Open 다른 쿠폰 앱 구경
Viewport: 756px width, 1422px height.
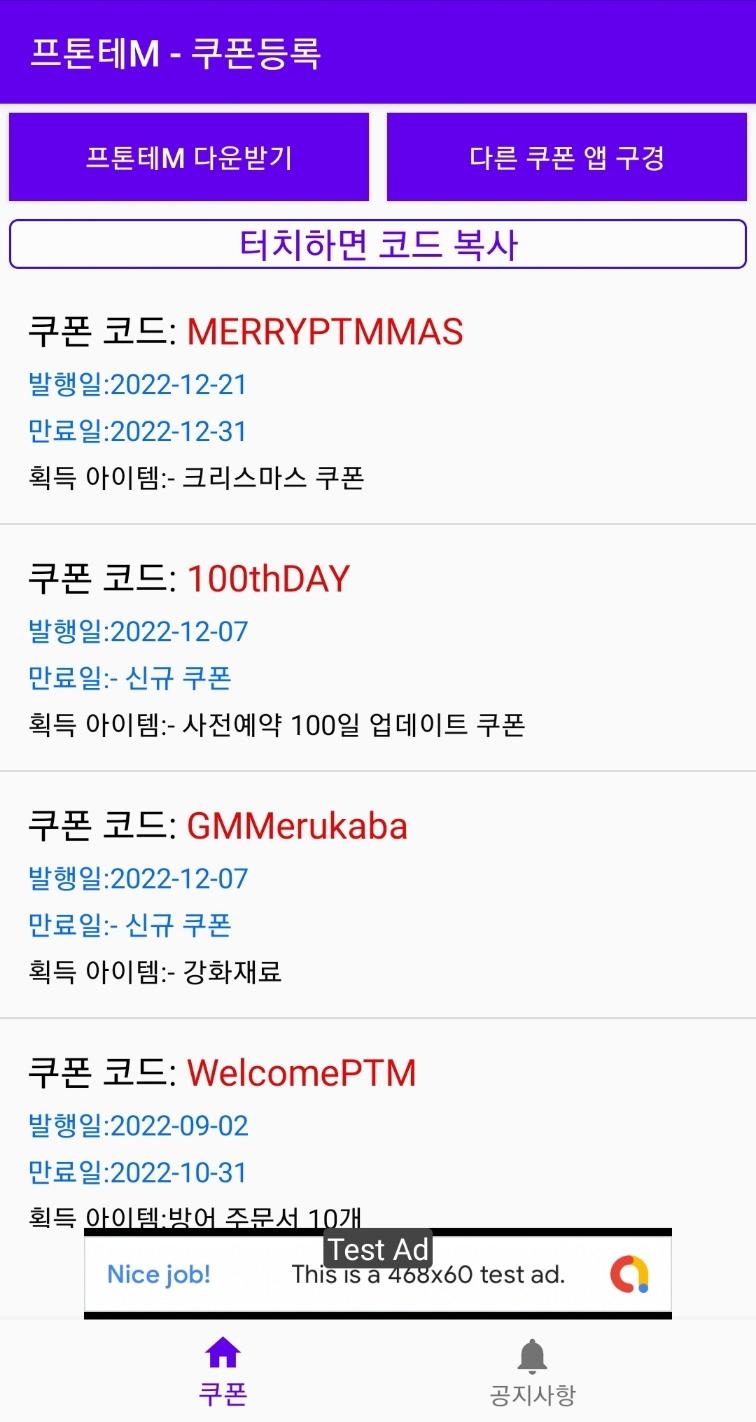click(566, 157)
